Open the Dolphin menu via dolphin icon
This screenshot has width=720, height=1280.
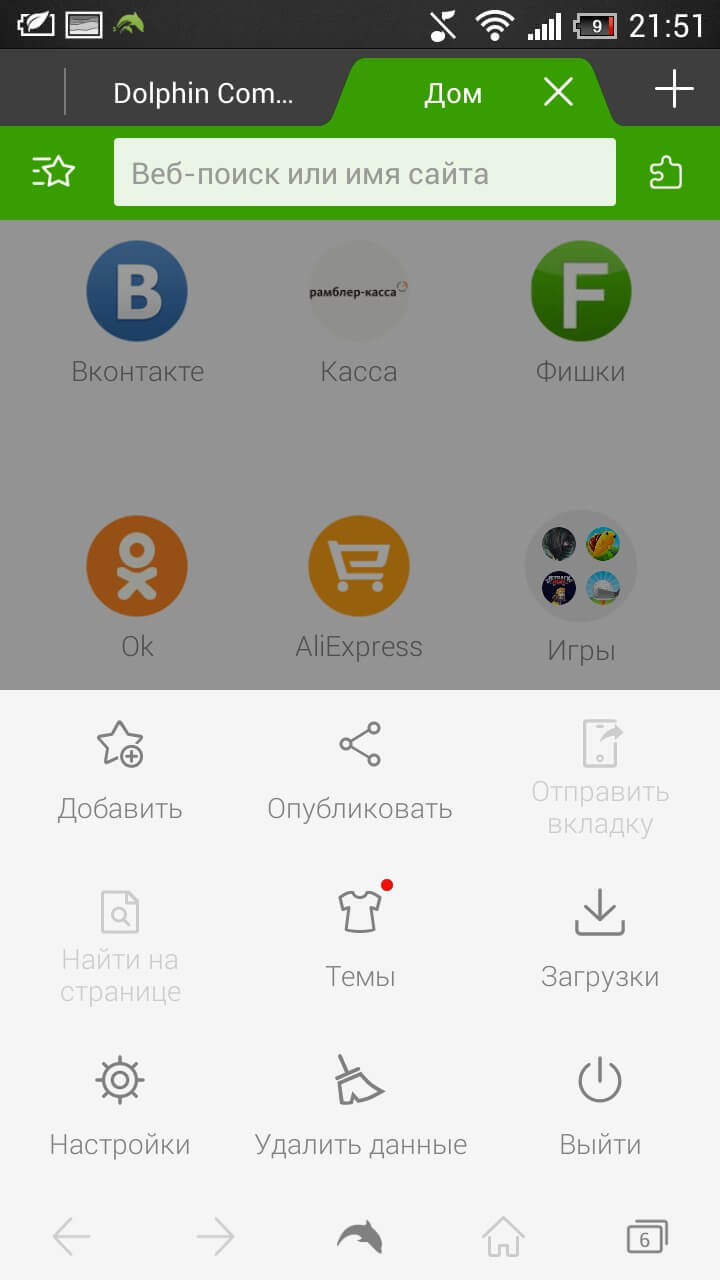click(360, 1235)
